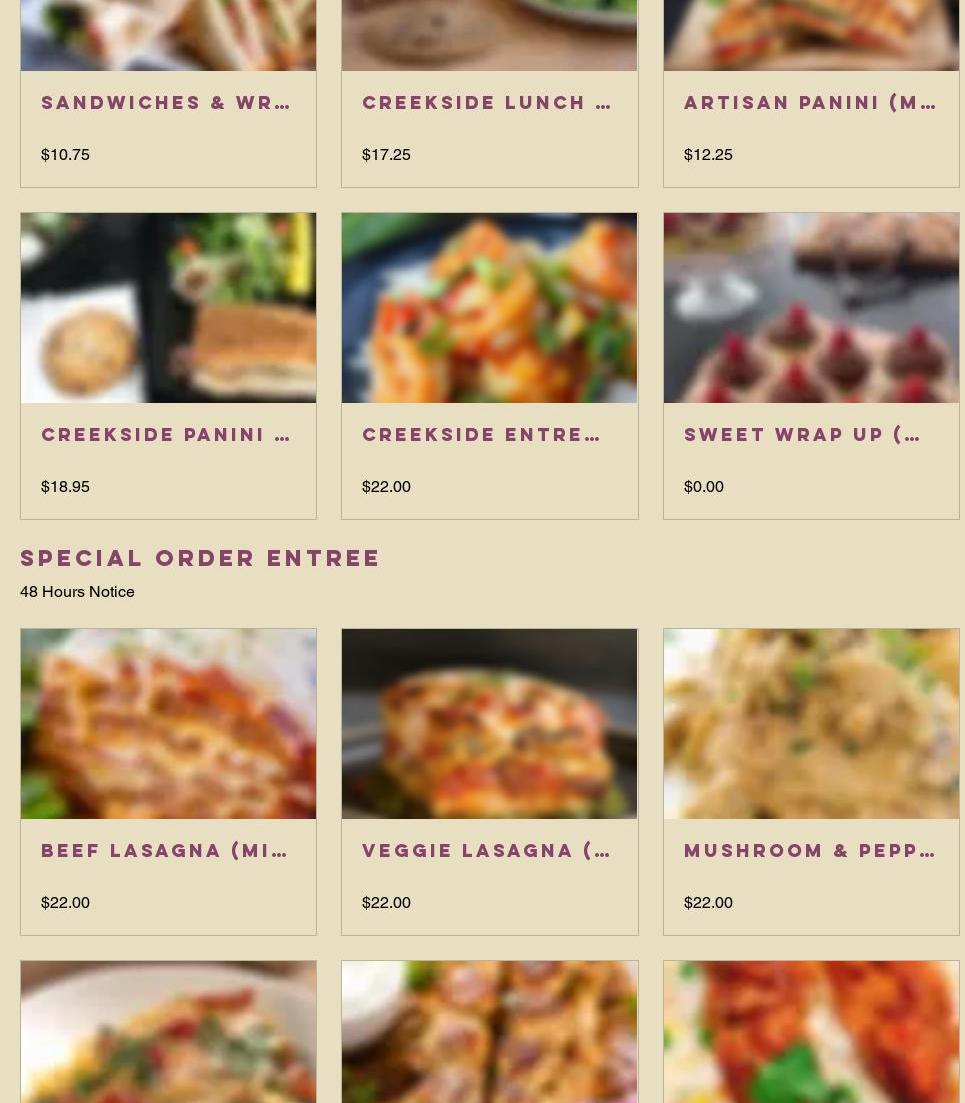The height and width of the screenshot is (1103, 965).
Task: Open the Mushroom & Pepper entree card
Action: 810,850
